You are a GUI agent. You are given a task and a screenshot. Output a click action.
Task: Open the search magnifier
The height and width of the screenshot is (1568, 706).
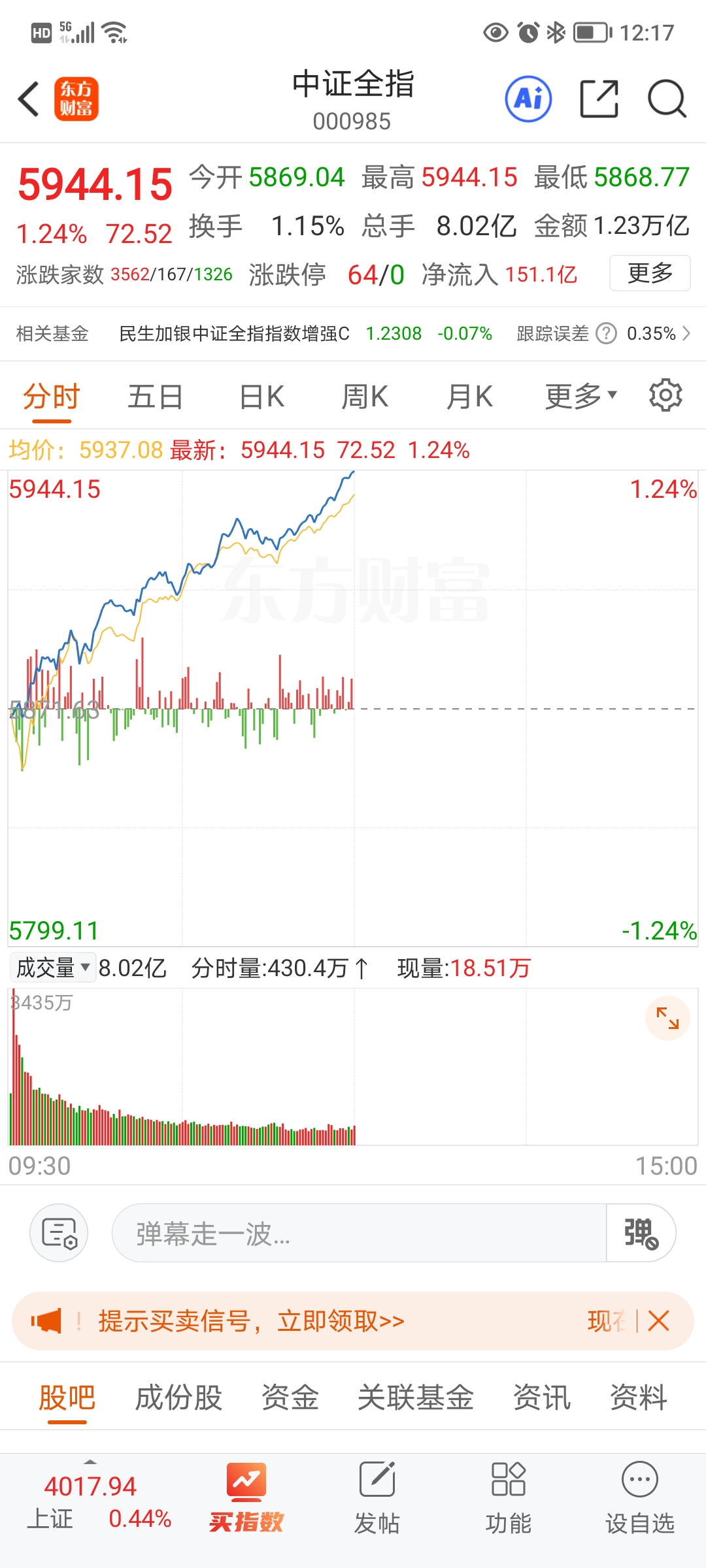coord(666,99)
